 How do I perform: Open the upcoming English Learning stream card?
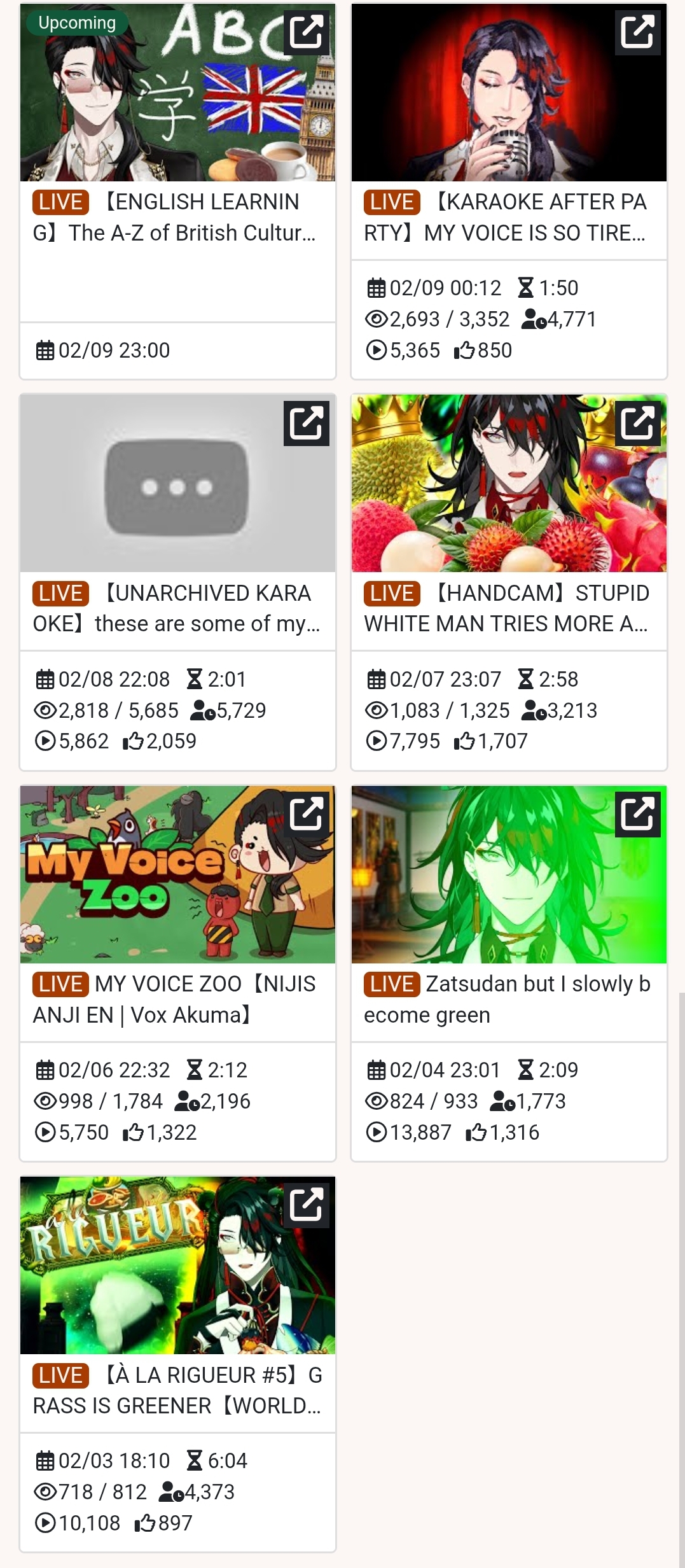(177, 191)
